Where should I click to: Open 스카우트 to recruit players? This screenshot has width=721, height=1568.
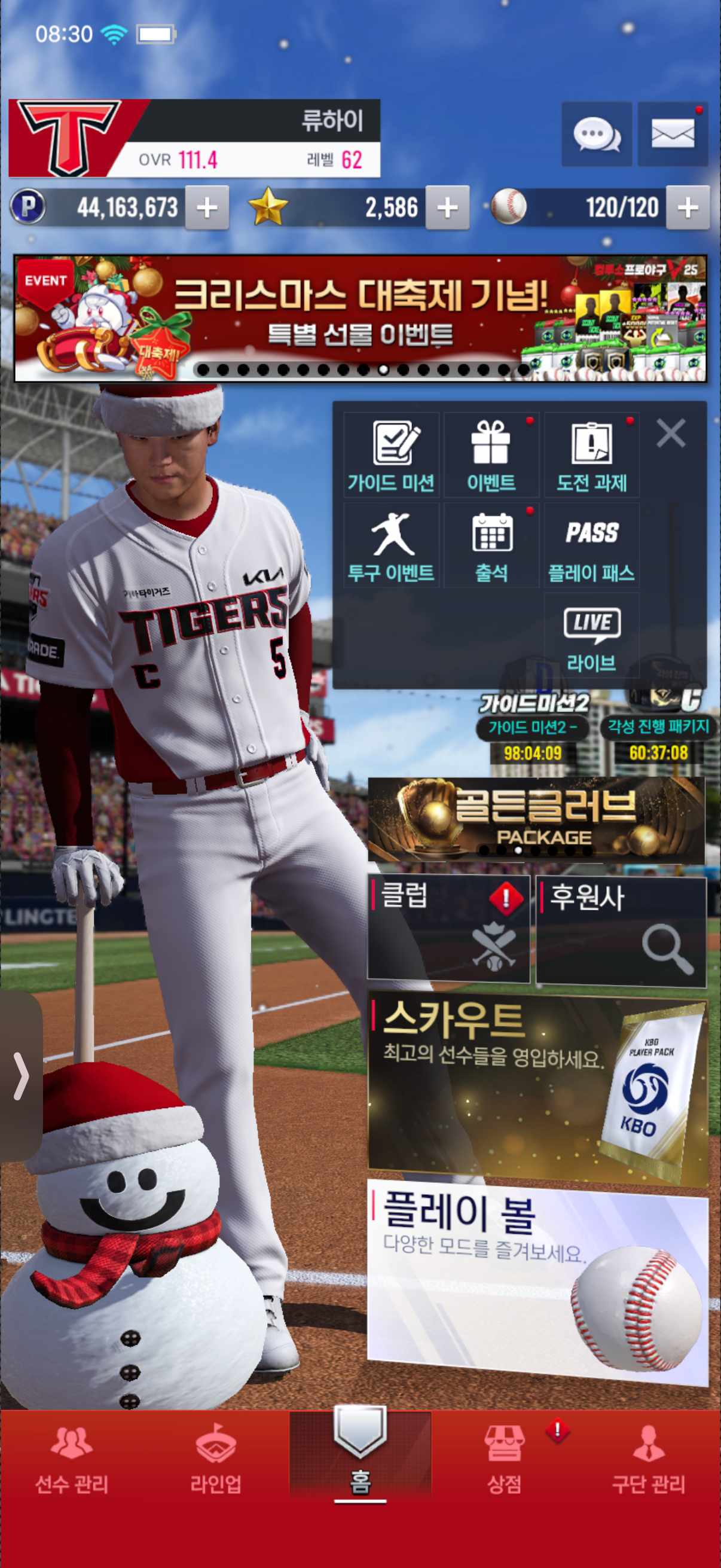pos(537,1090)
